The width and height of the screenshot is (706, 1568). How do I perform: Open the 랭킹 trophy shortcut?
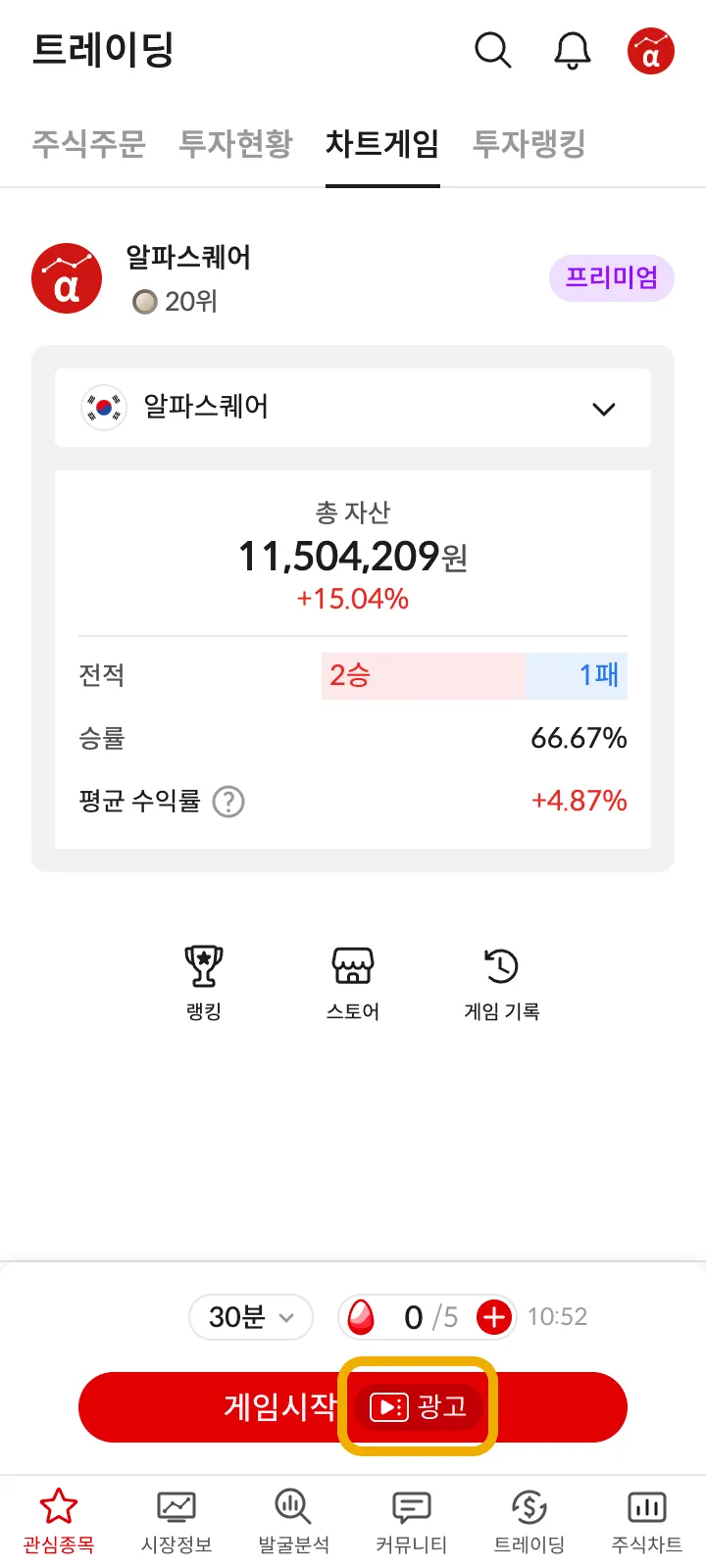[x=204, y=981]
